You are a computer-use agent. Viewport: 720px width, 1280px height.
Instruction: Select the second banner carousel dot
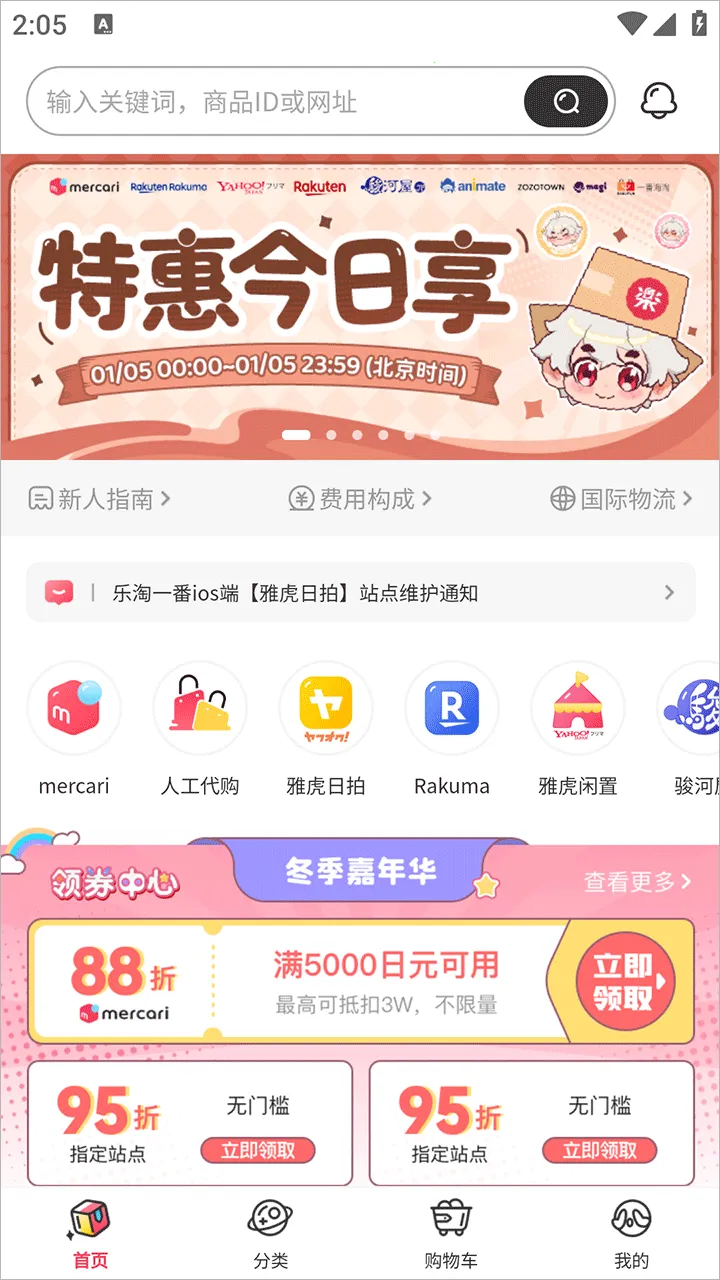pyautogui.click(x=332, y=435)
